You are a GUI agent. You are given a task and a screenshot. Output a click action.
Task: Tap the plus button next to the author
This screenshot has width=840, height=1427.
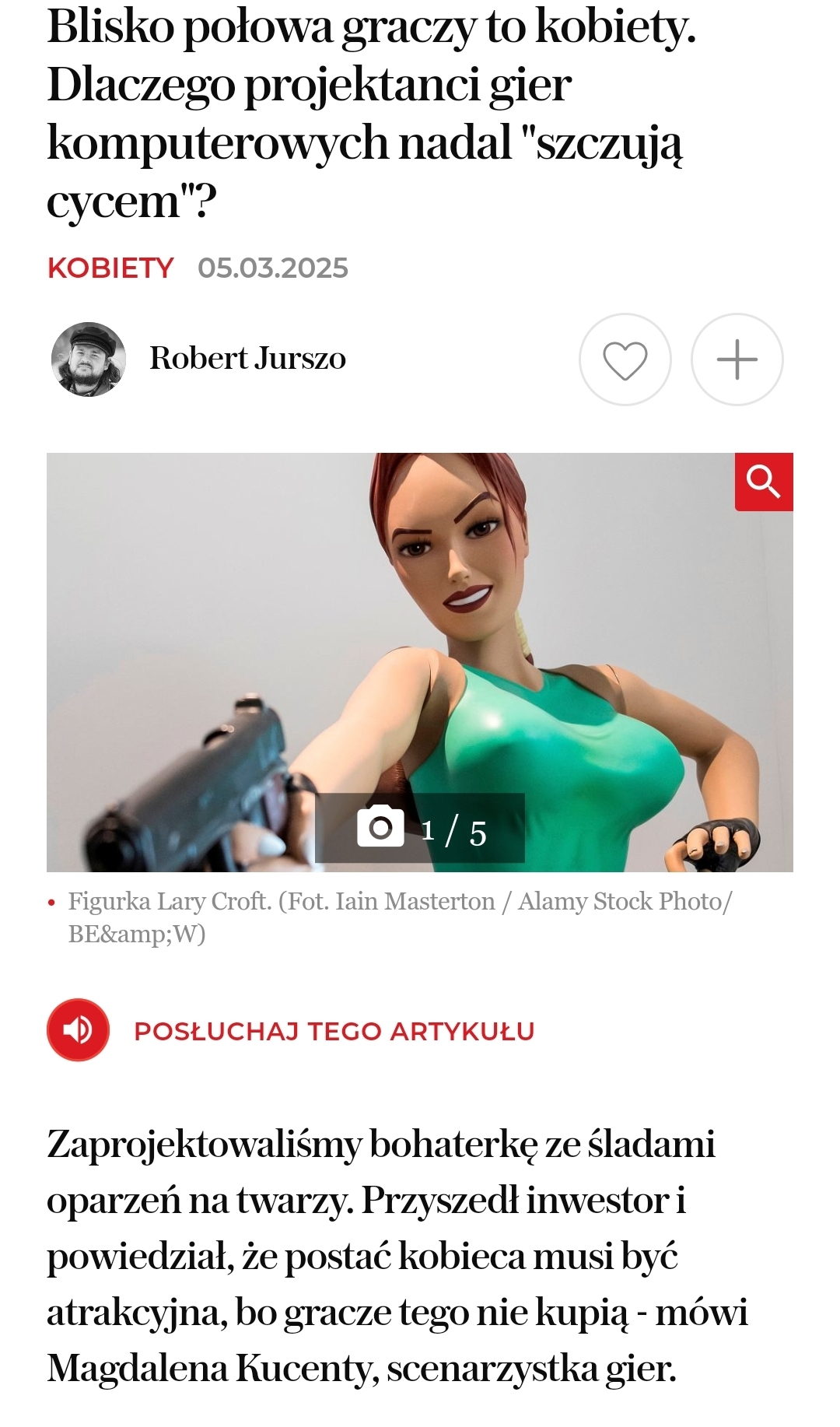click(737, 359)
